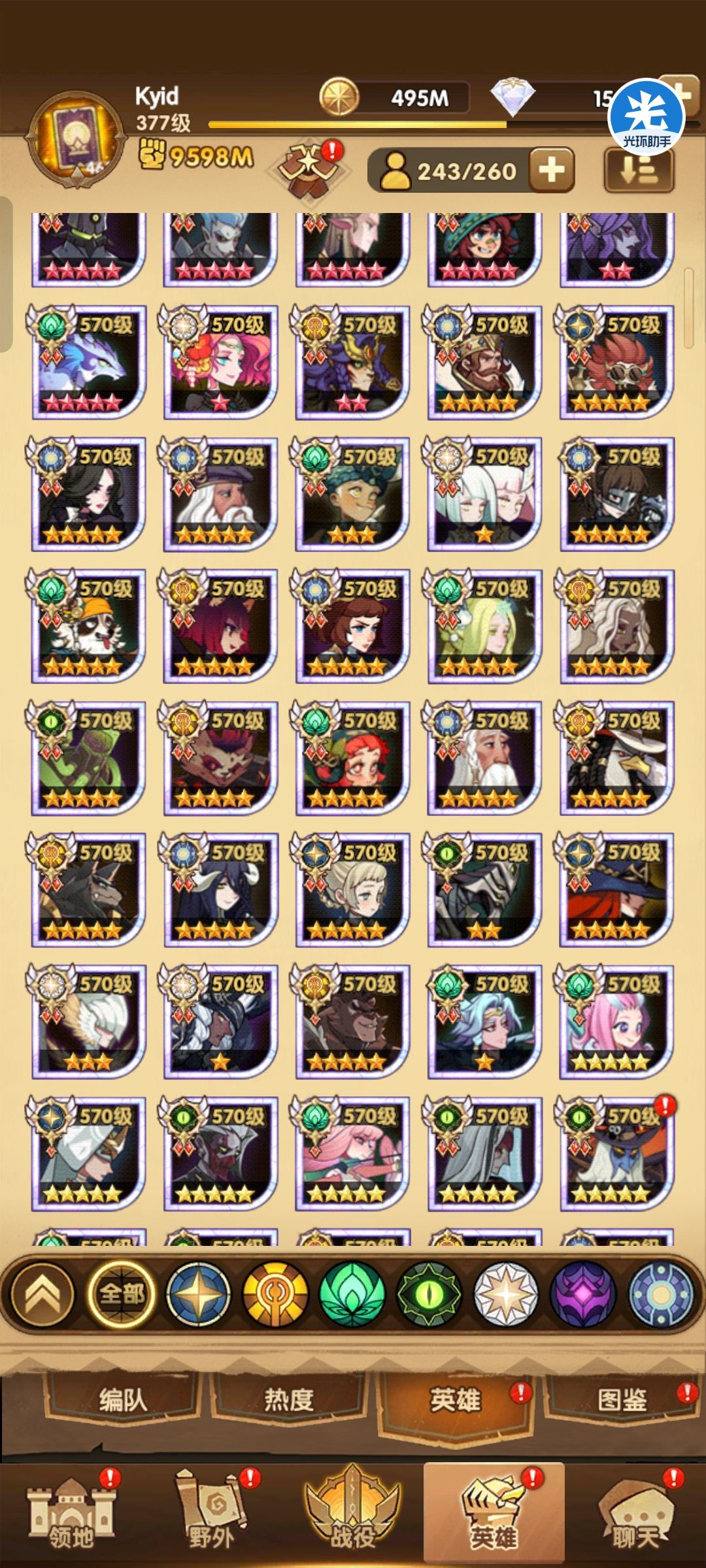Open the player avatar profile
The image size is (706, 1568).
pos(75,139)
